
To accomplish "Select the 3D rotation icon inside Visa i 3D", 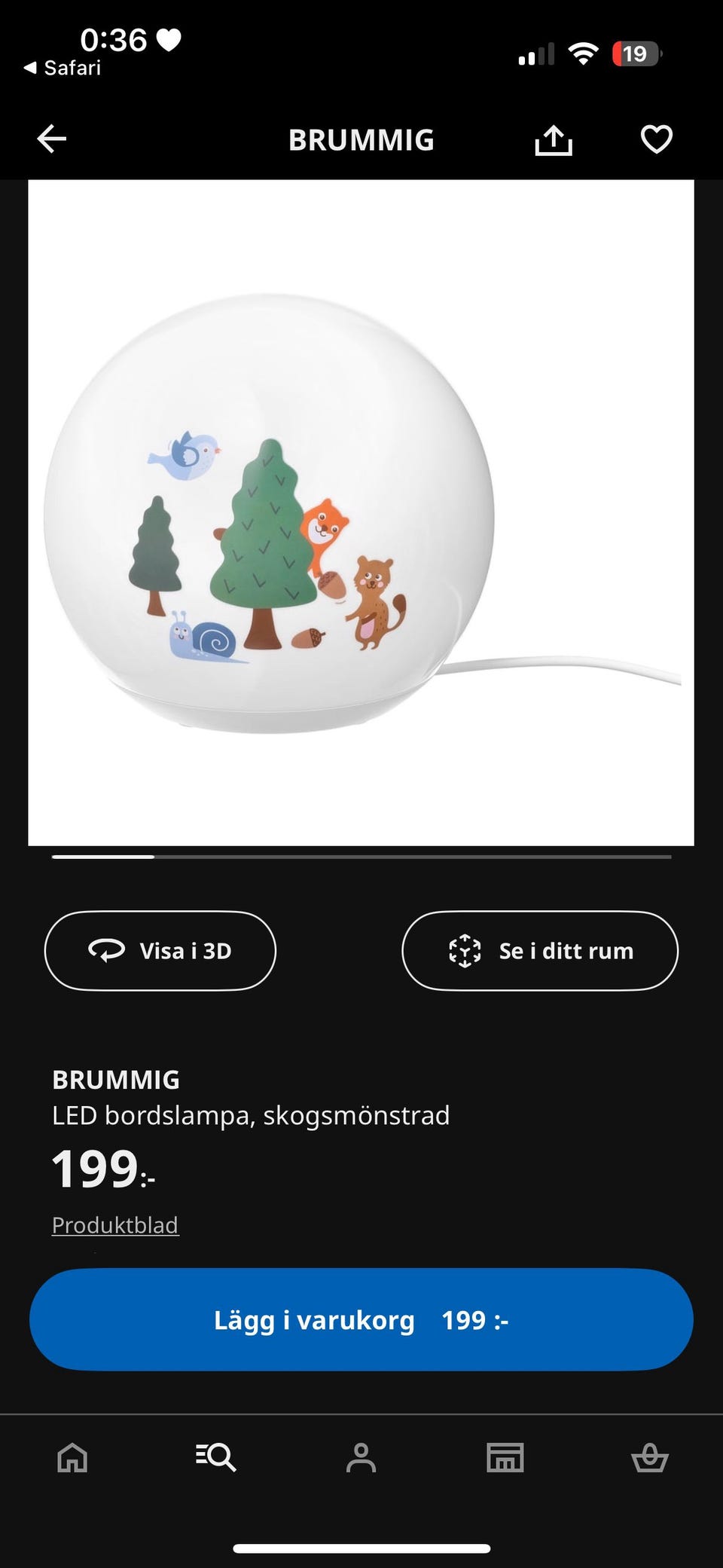I will (x=106, y=950).
